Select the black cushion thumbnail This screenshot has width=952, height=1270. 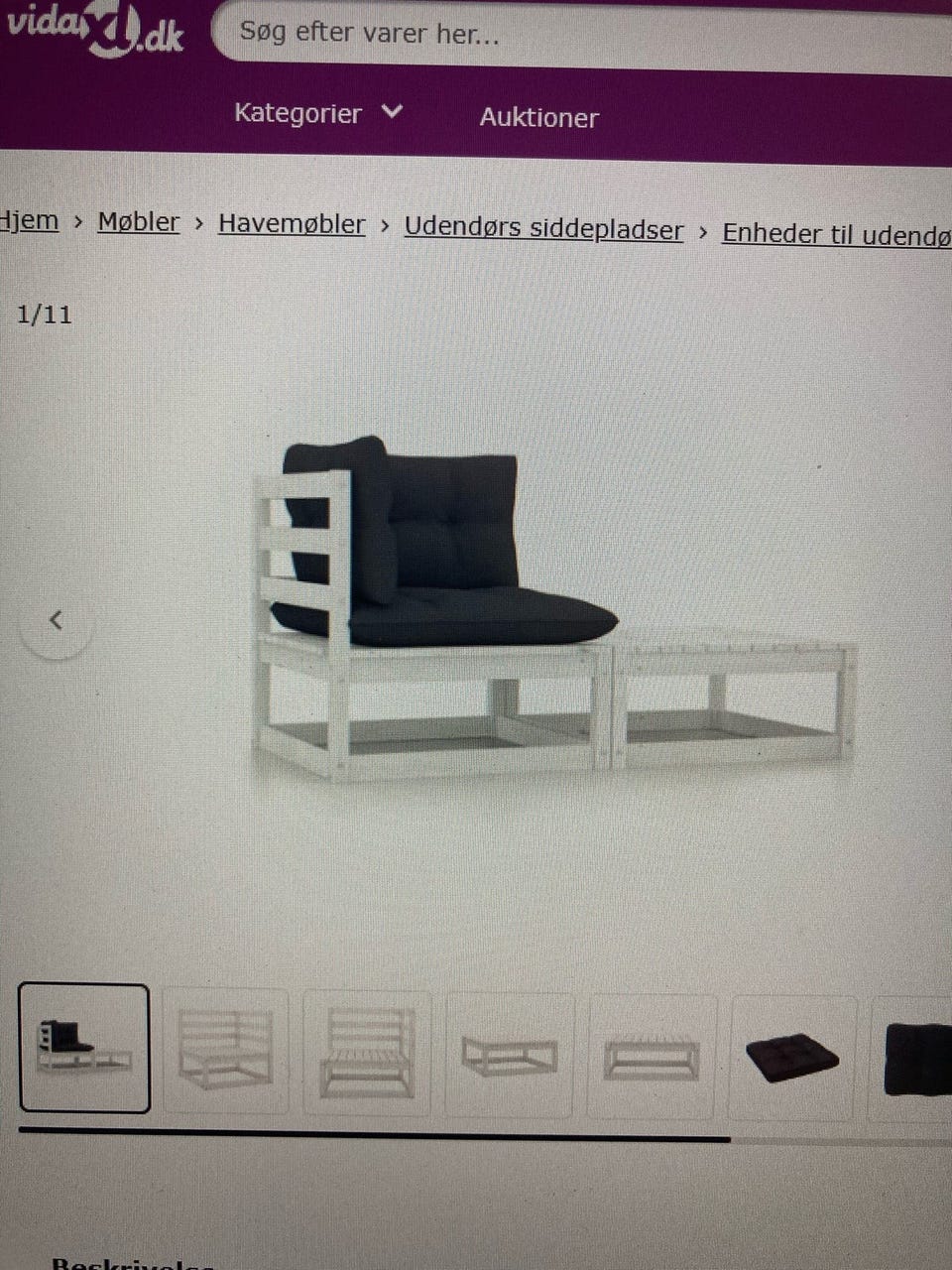click(x=792, y=1052)
